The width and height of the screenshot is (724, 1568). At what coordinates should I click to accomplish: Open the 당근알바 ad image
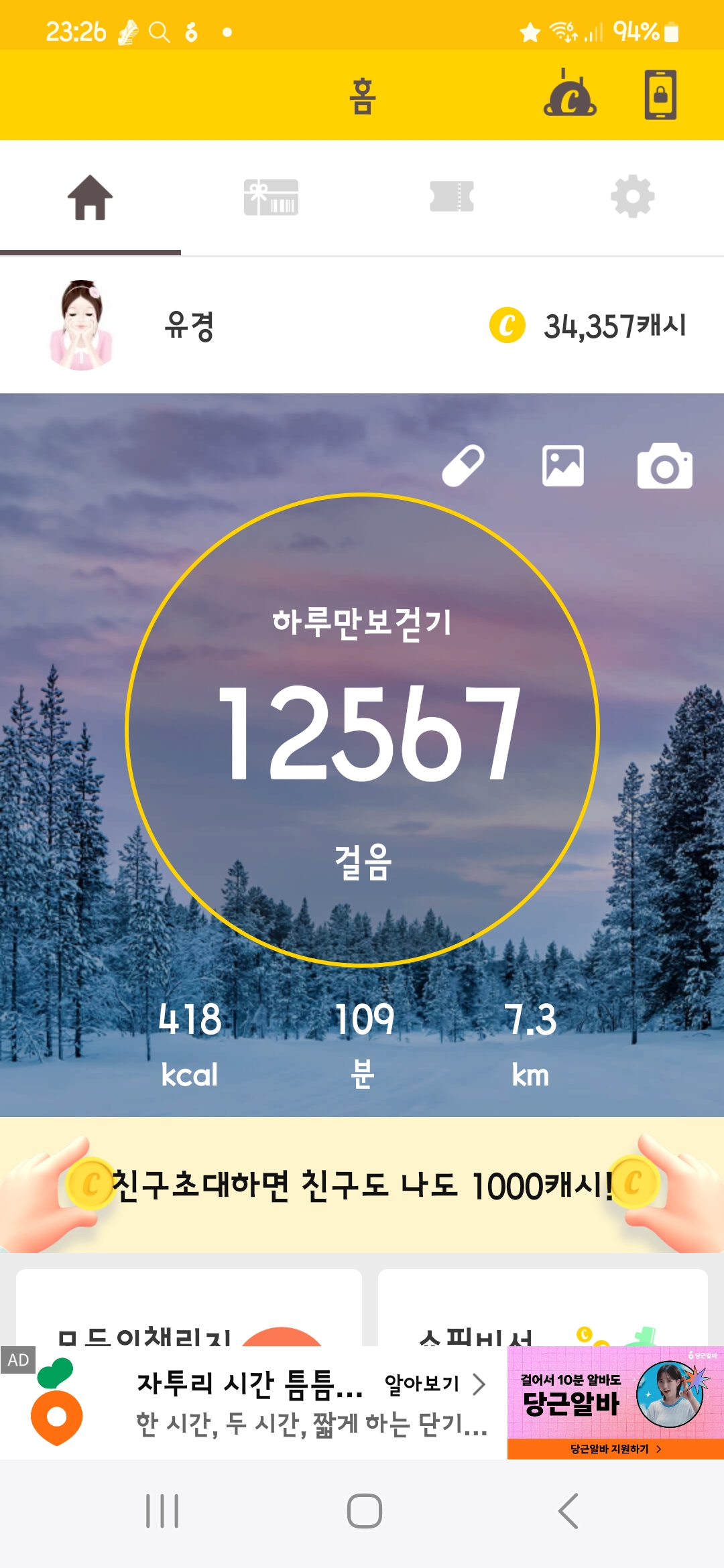tap(615, 1402)
